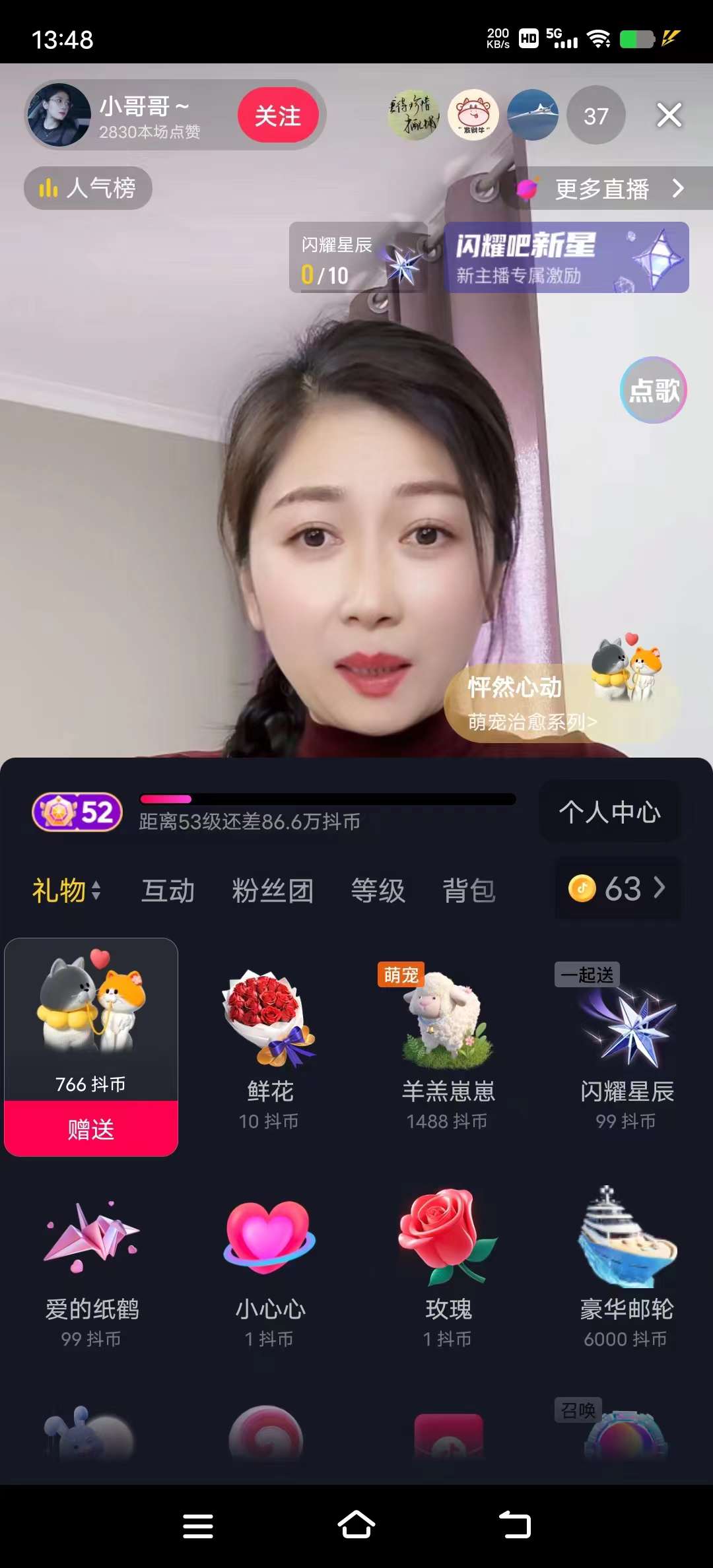Follow the streamer with 关注 button
The width and height of the screenshot is (713, 1568).
coord(278,116)
